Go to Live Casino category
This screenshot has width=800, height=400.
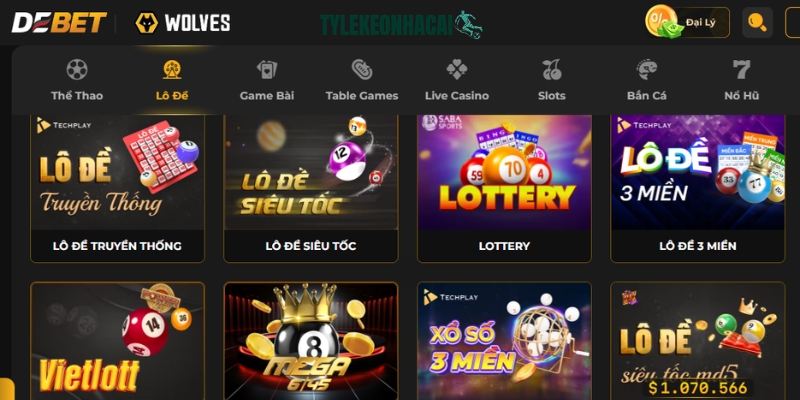tap(456, 80)
